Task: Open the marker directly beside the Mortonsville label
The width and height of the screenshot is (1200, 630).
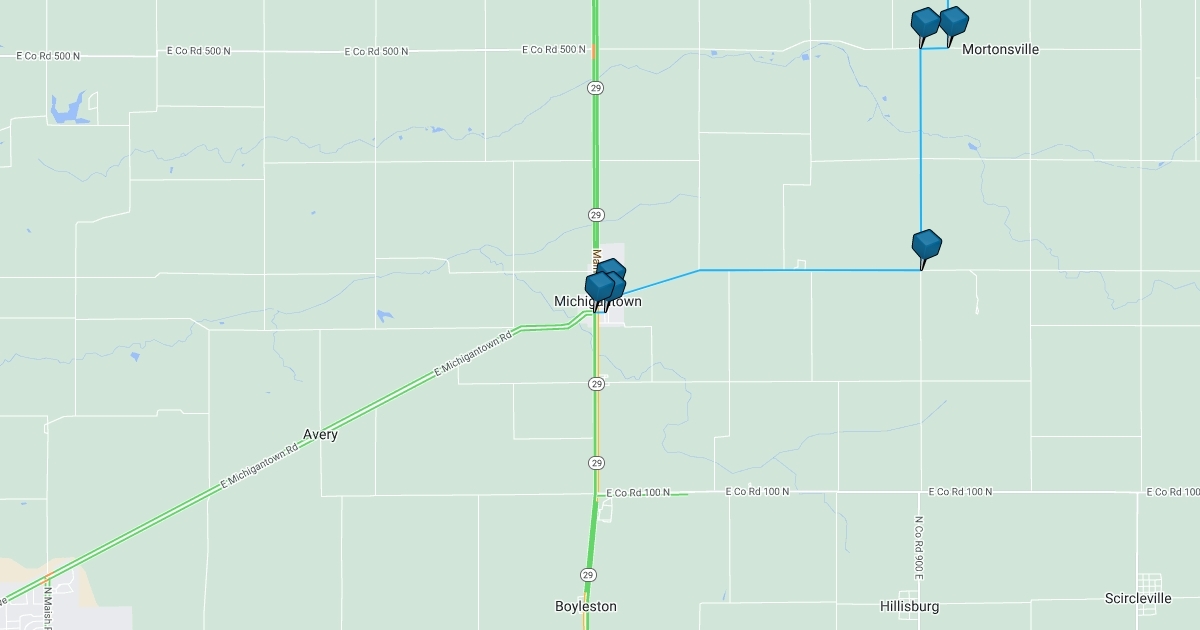Action: (954, 21)
